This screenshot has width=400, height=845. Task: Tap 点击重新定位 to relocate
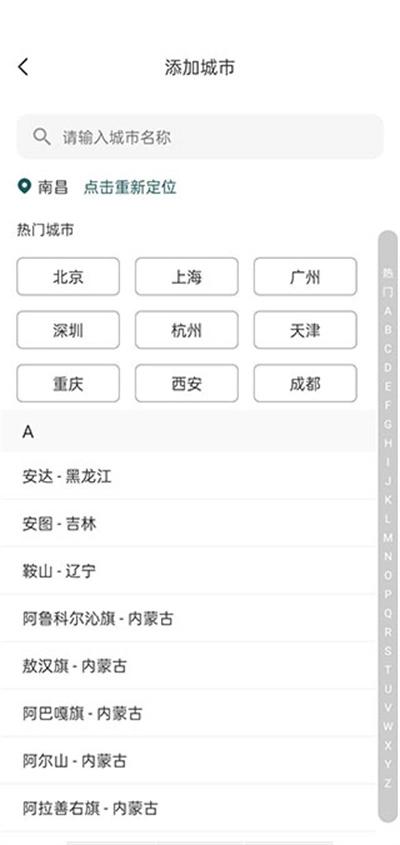point(130,188)
